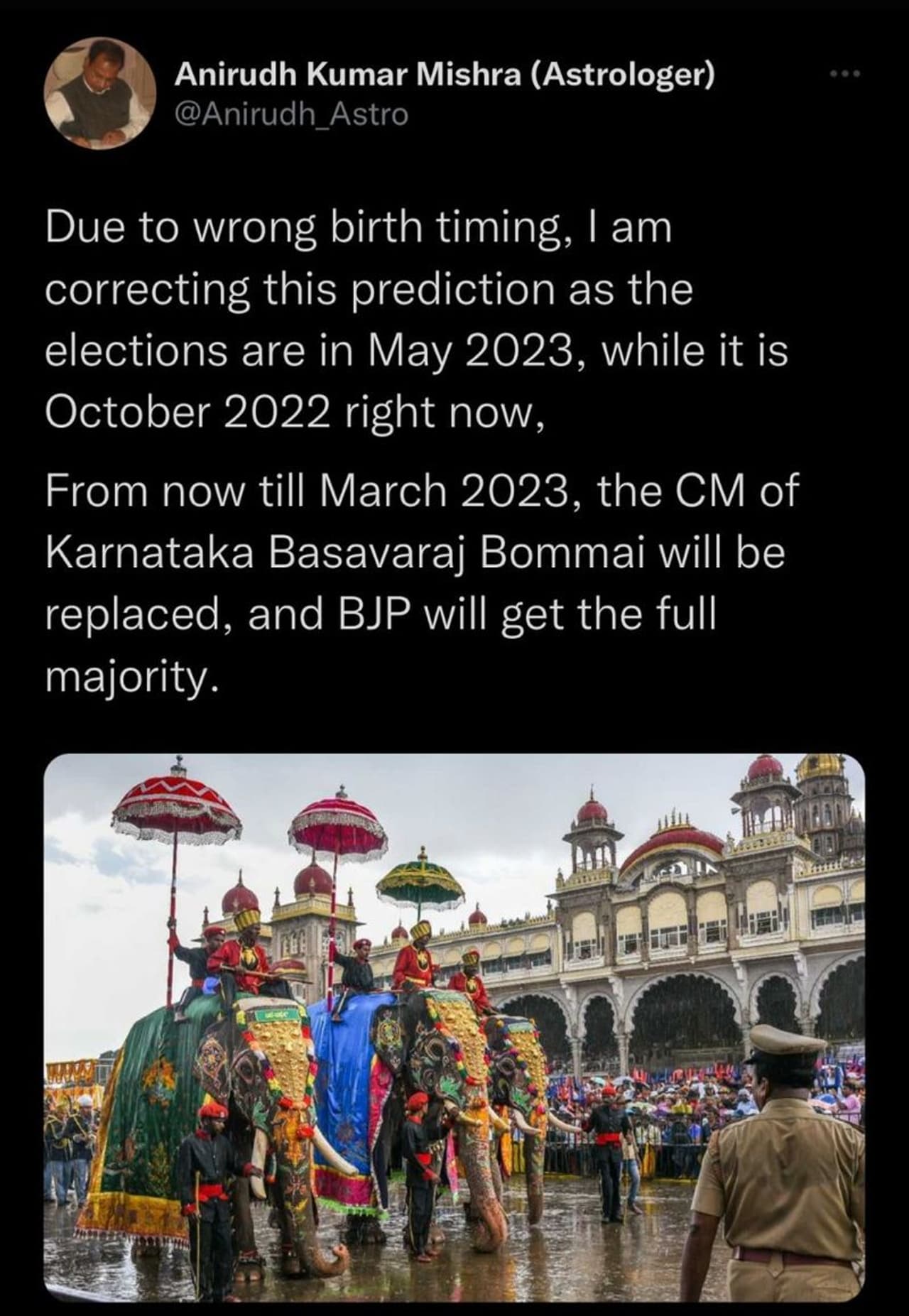View the @Anirudh_Astro profile via display name

444,76
